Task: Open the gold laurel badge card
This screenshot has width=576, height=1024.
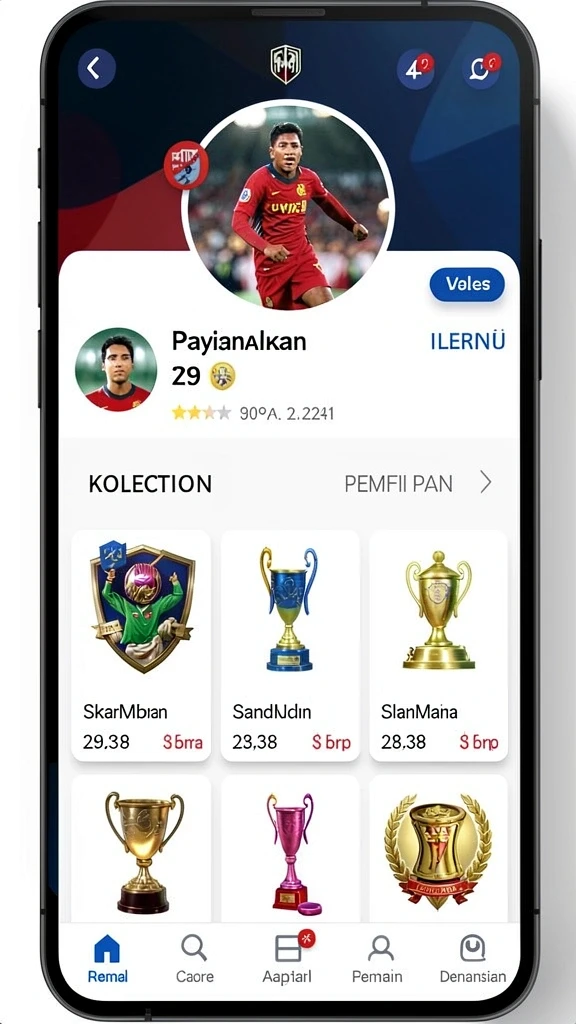Action: pyautogui.click(x=439, y=848)
